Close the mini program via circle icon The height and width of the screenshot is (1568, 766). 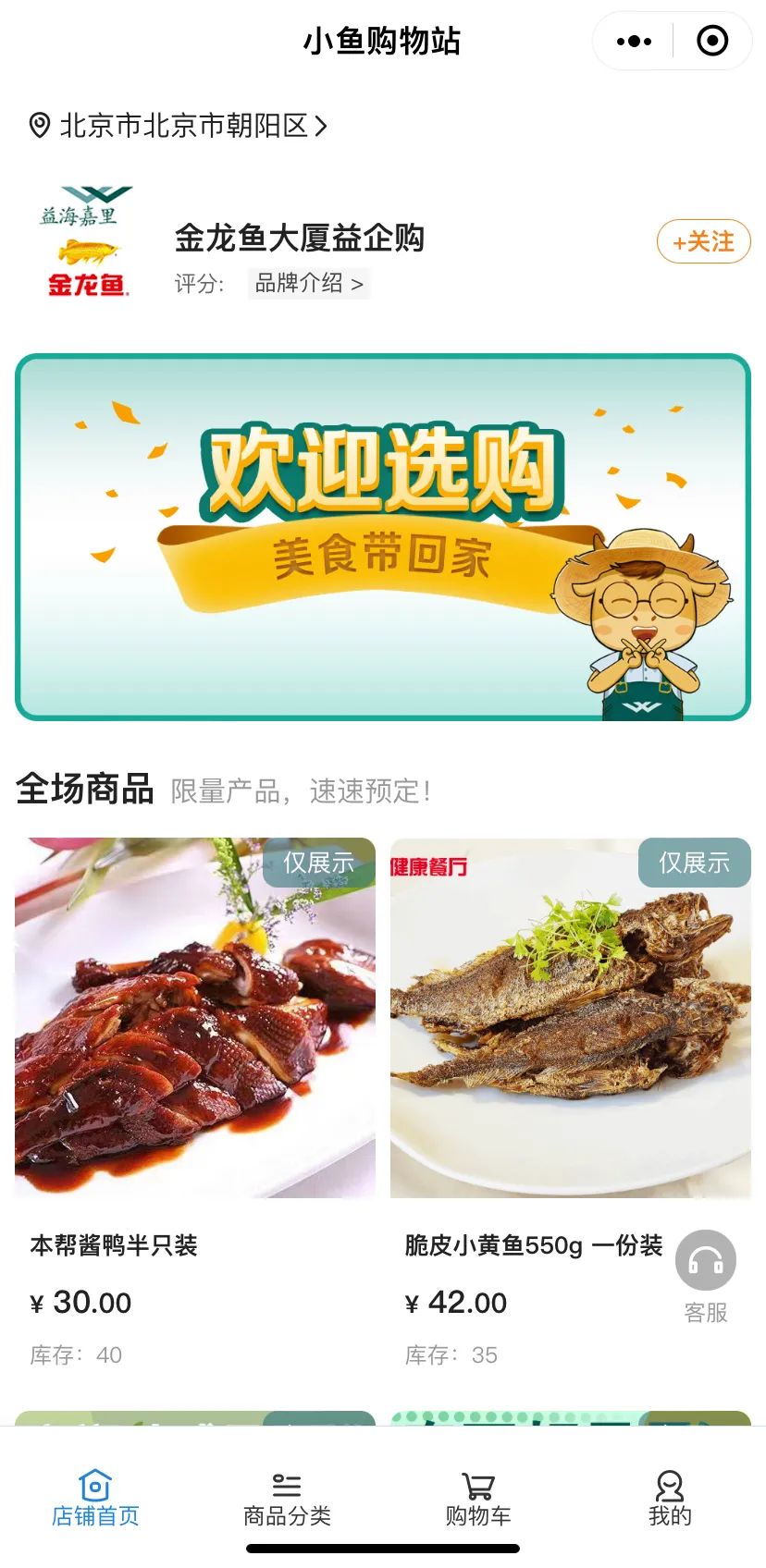click(x=712, y=42)
